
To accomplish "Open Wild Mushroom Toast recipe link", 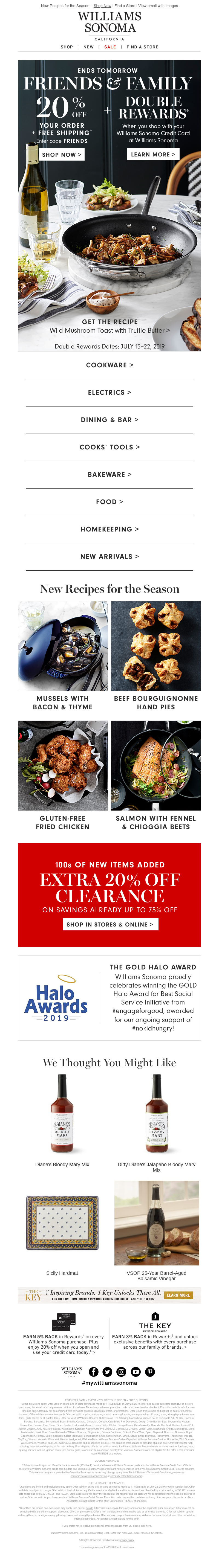I will [x=109, y=330].
